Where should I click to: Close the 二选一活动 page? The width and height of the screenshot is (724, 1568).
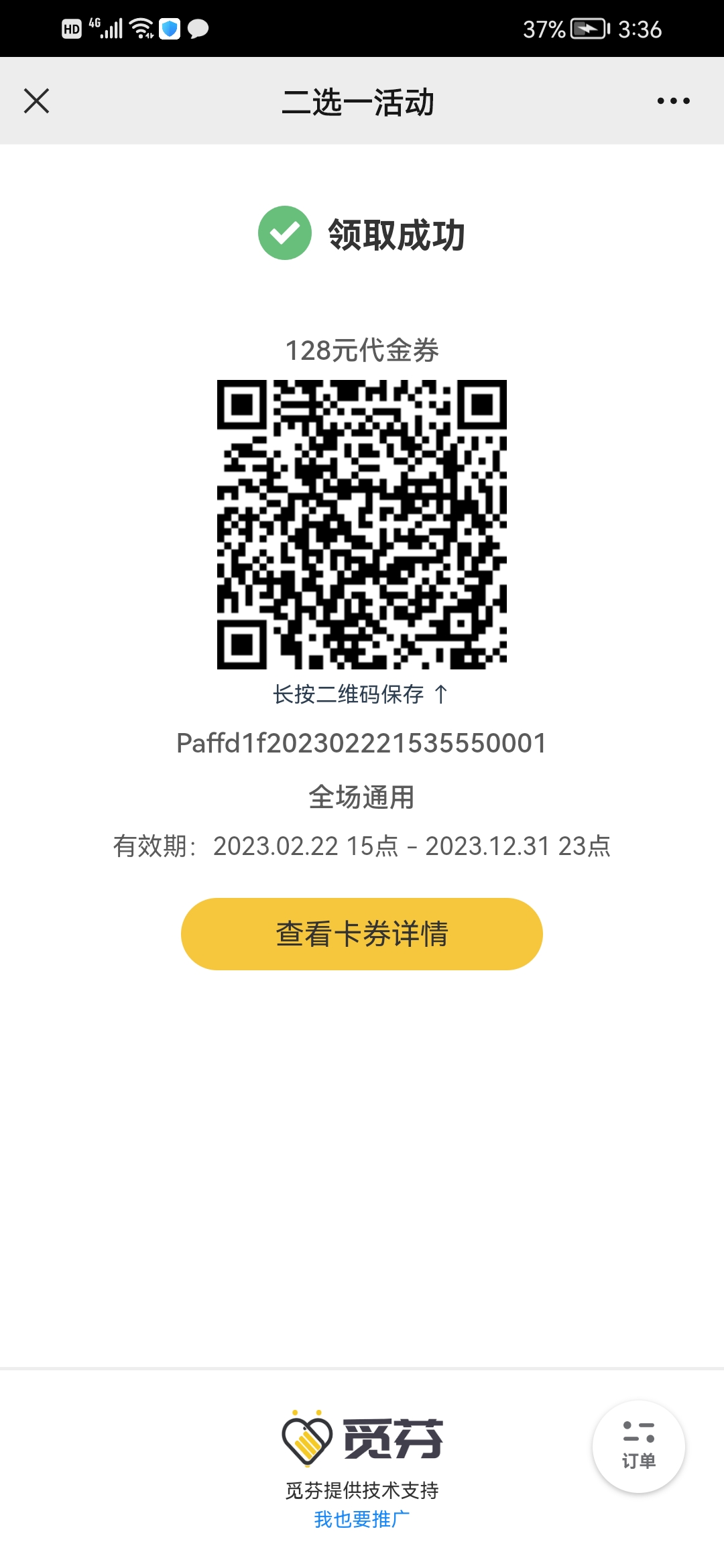click(36, 101)
